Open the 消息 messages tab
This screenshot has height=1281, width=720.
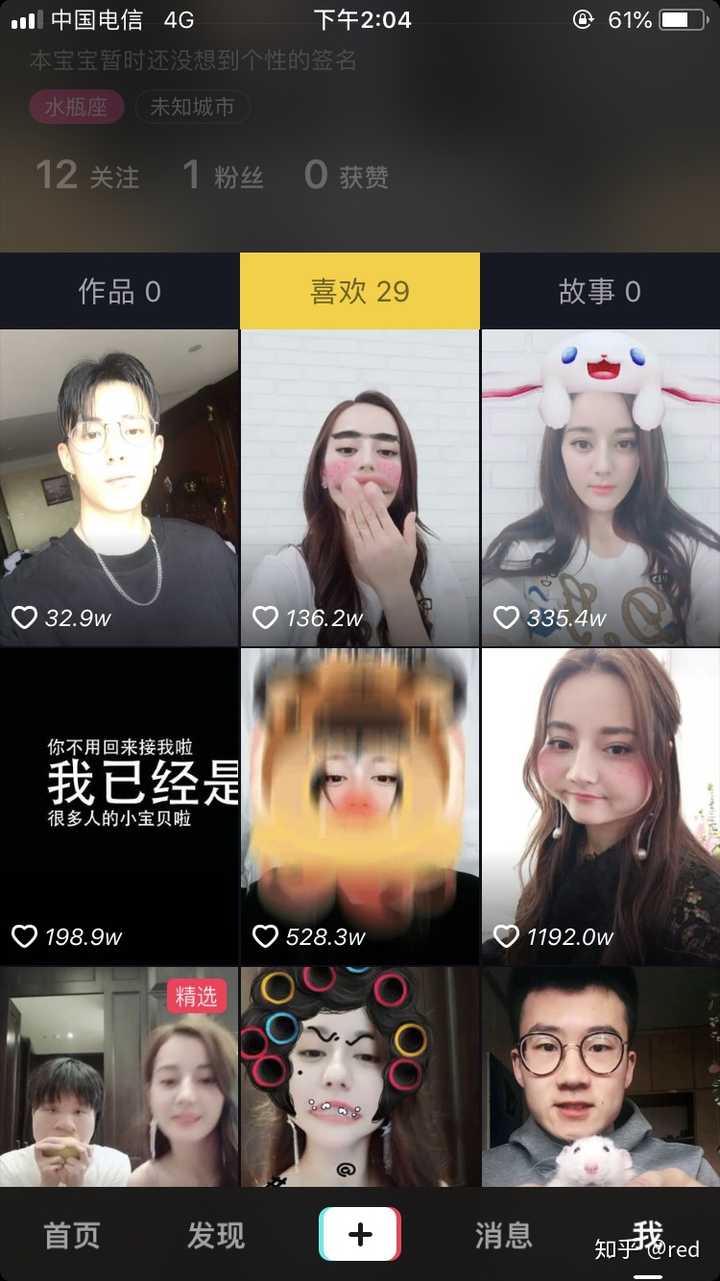[x=504, y=1235]
